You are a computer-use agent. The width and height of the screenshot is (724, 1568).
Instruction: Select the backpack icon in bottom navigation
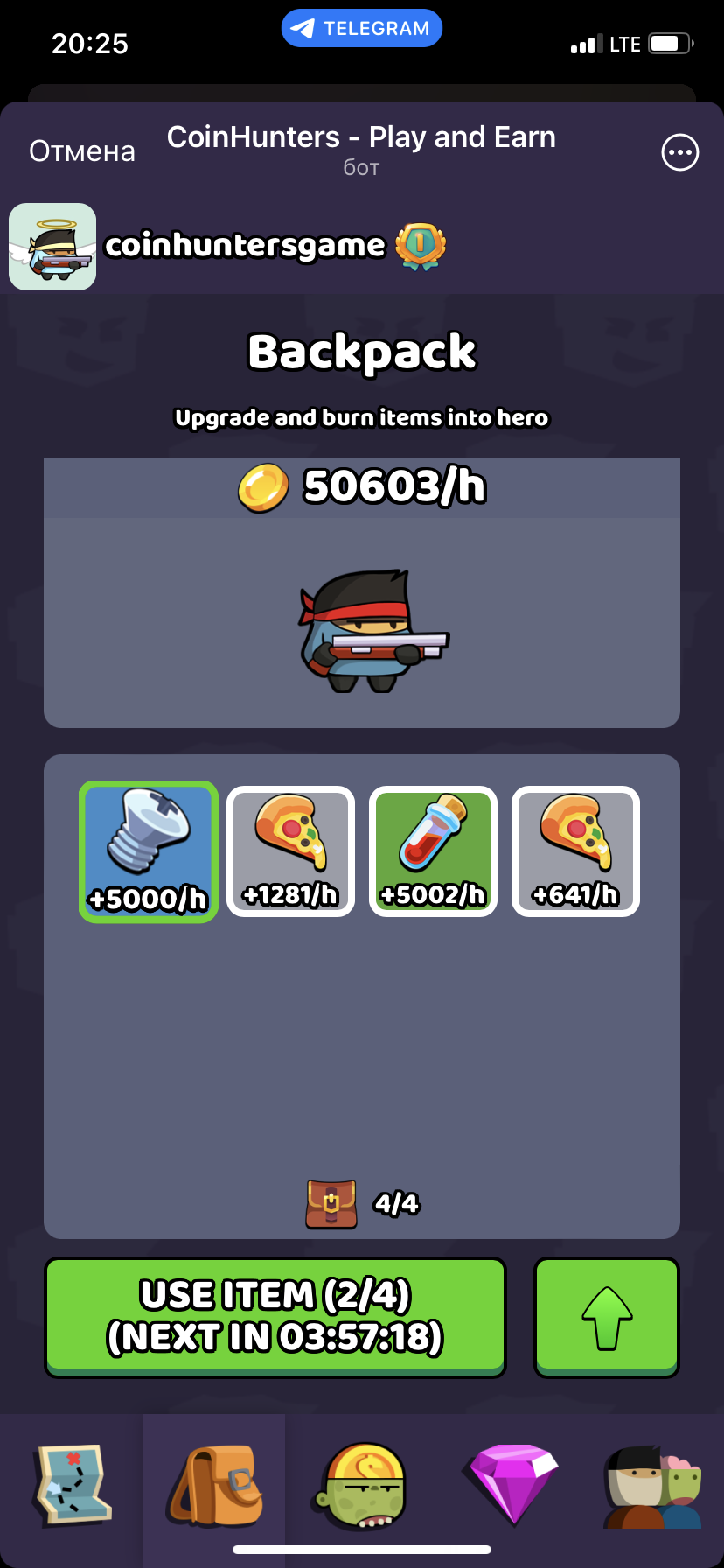click(x=213, y=1487)
